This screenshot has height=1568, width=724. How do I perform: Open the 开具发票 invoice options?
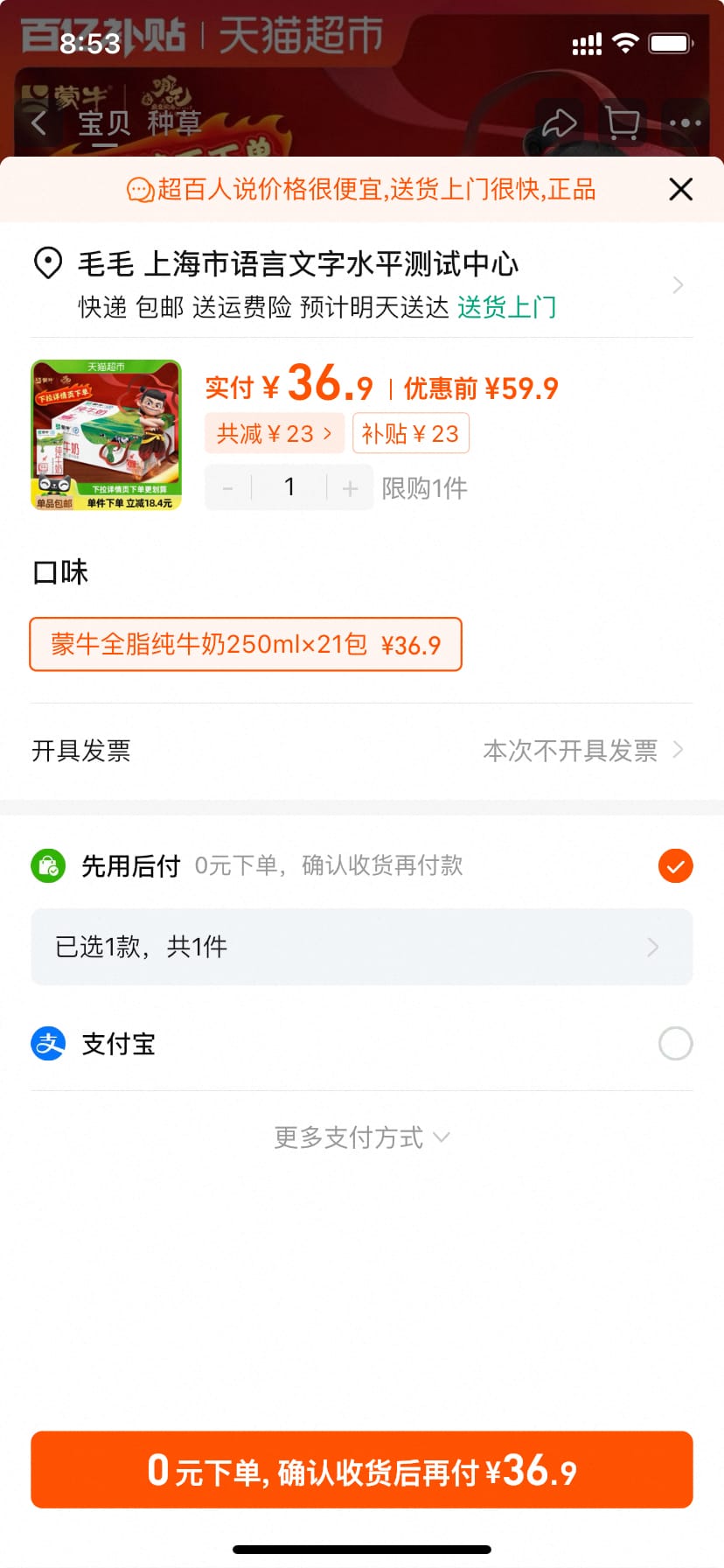pyautogui.click(x=362, y=750)
